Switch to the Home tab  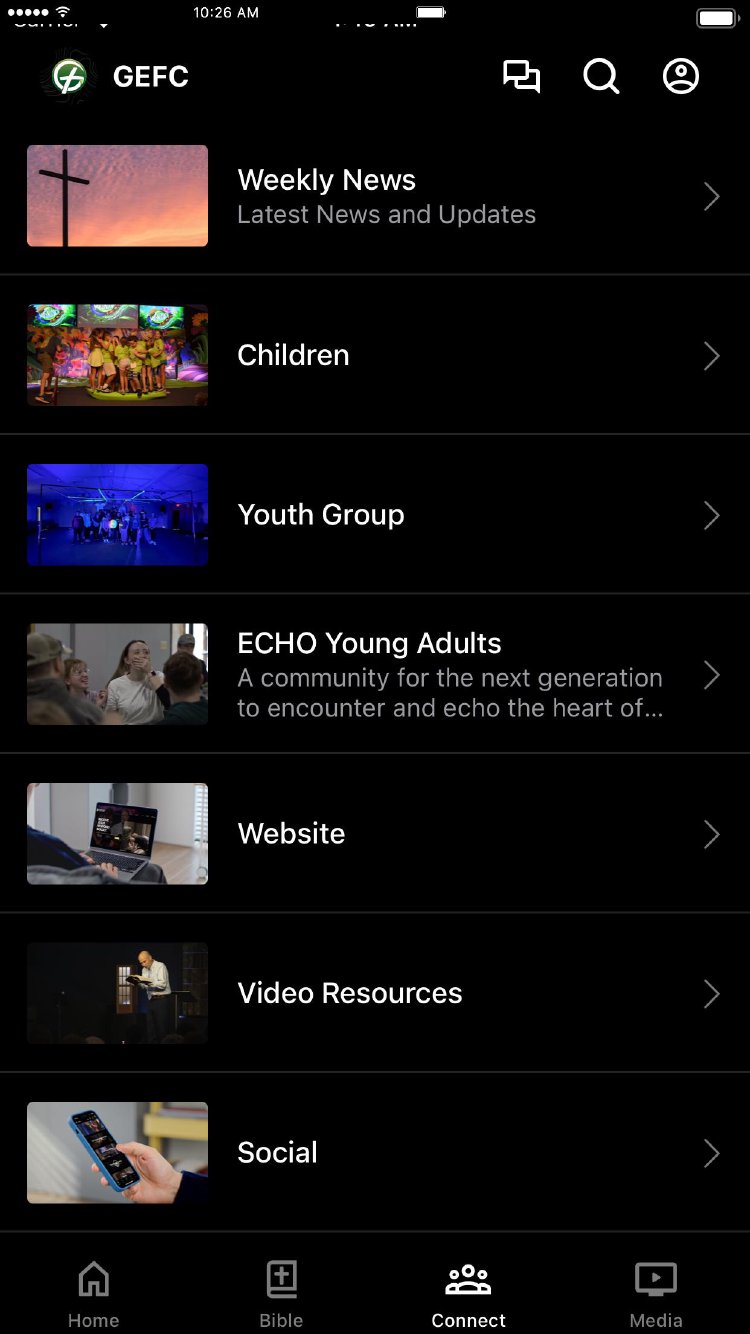pyautogui.click(x=94, y=1293)
